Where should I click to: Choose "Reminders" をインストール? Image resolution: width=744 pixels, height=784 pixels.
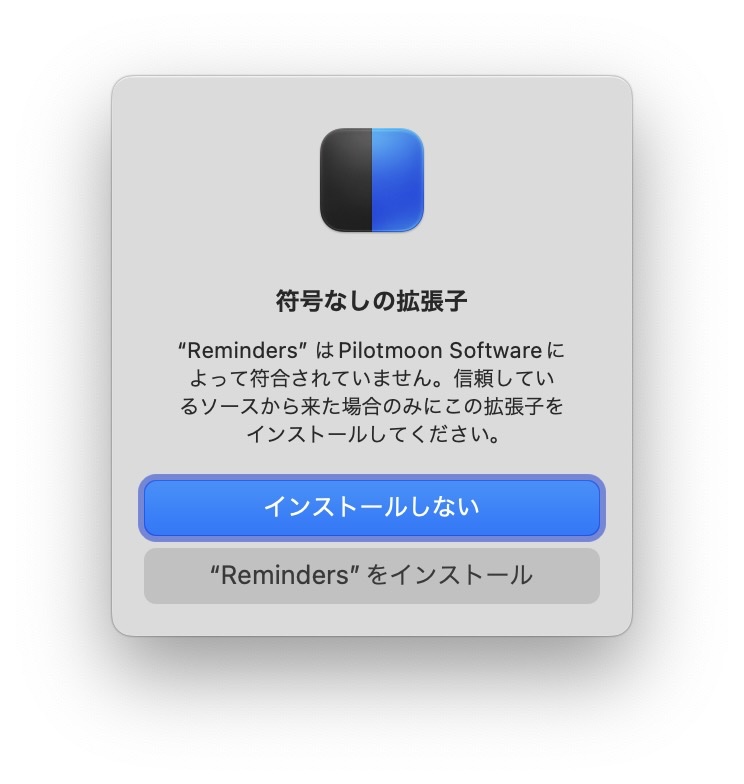pyautogui.click(x=372, y=576)
